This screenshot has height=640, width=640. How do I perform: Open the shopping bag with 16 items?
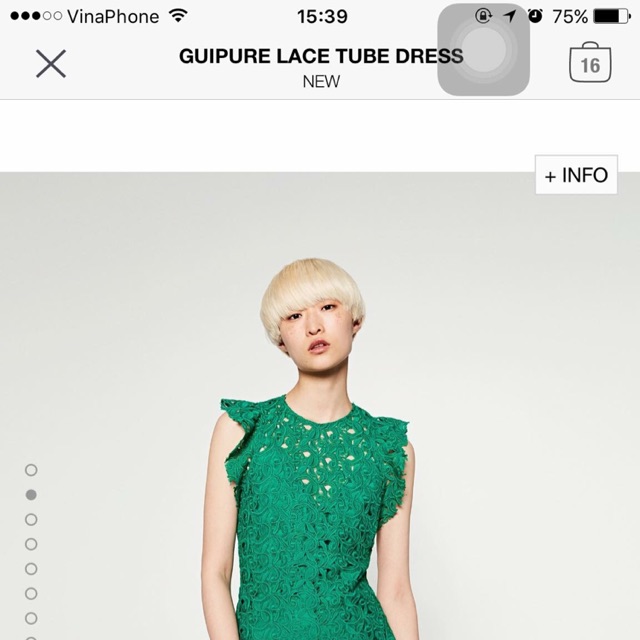[x=590, y=63]
